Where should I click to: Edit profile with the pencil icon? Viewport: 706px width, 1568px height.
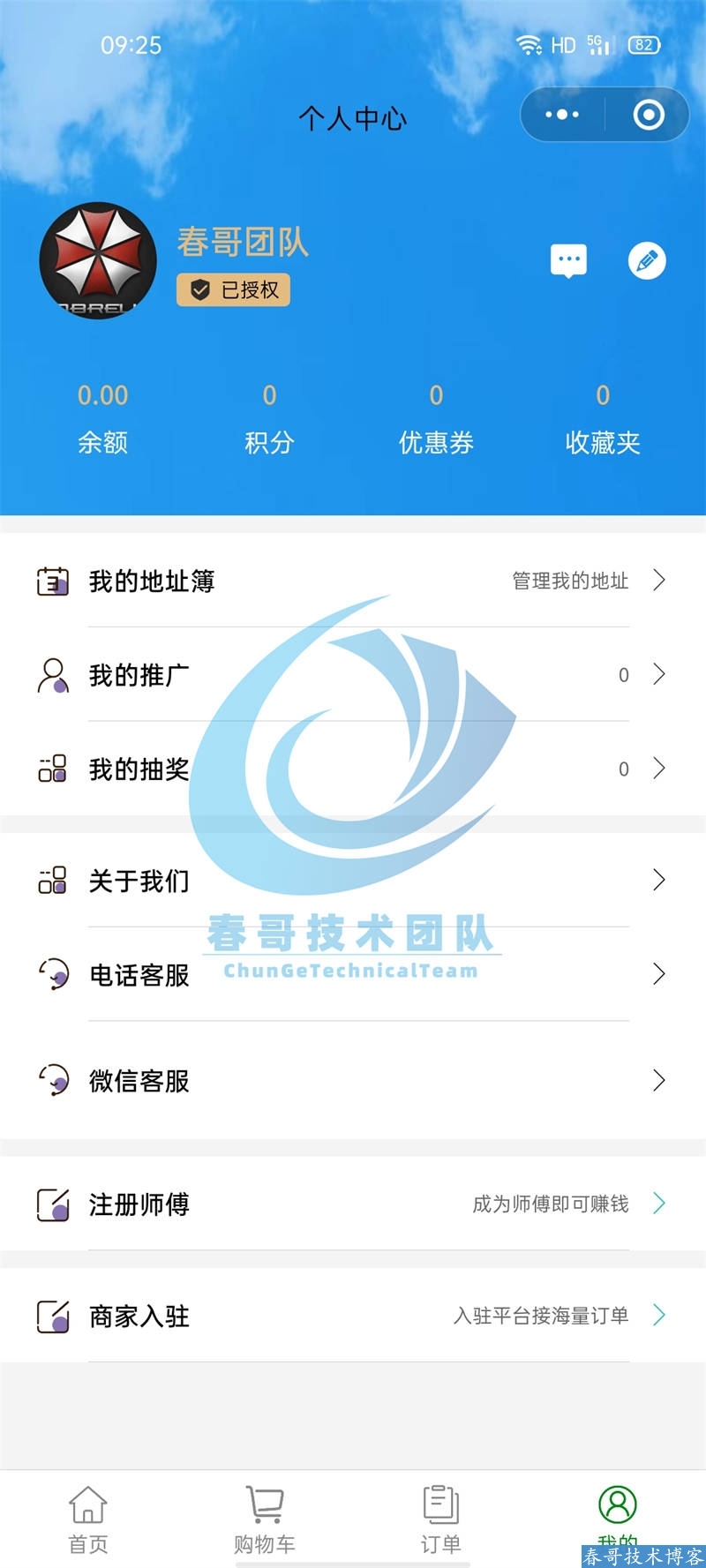(x=647, y=260)
